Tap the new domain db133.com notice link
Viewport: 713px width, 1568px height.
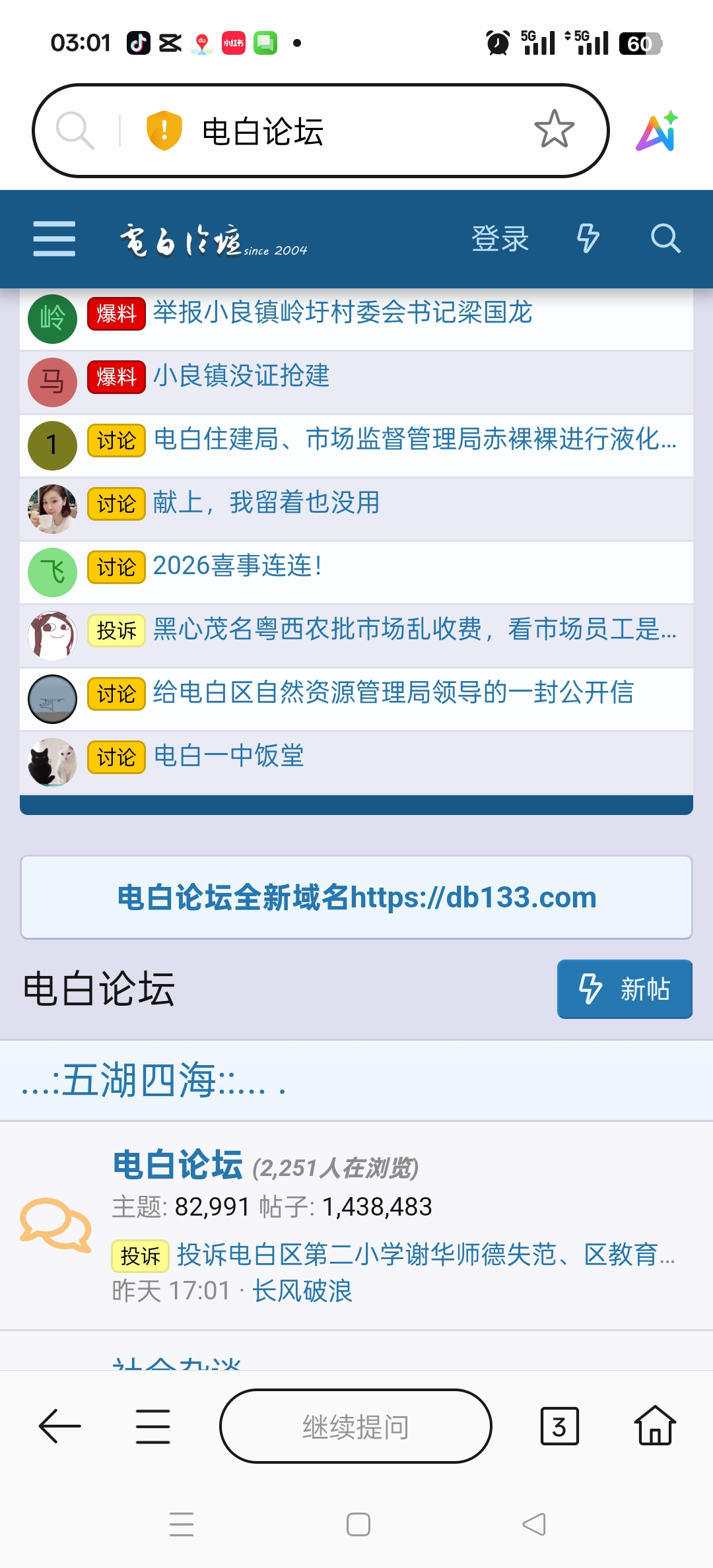coord(356,898)
